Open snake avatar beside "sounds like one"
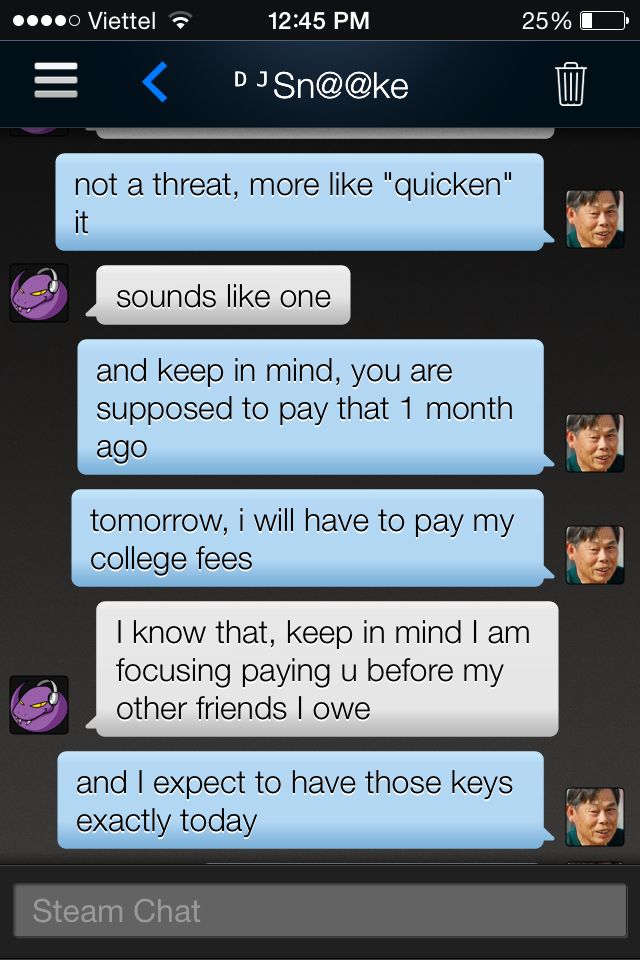The height and width of the screenshot is (960, 640). click(39, 293)
